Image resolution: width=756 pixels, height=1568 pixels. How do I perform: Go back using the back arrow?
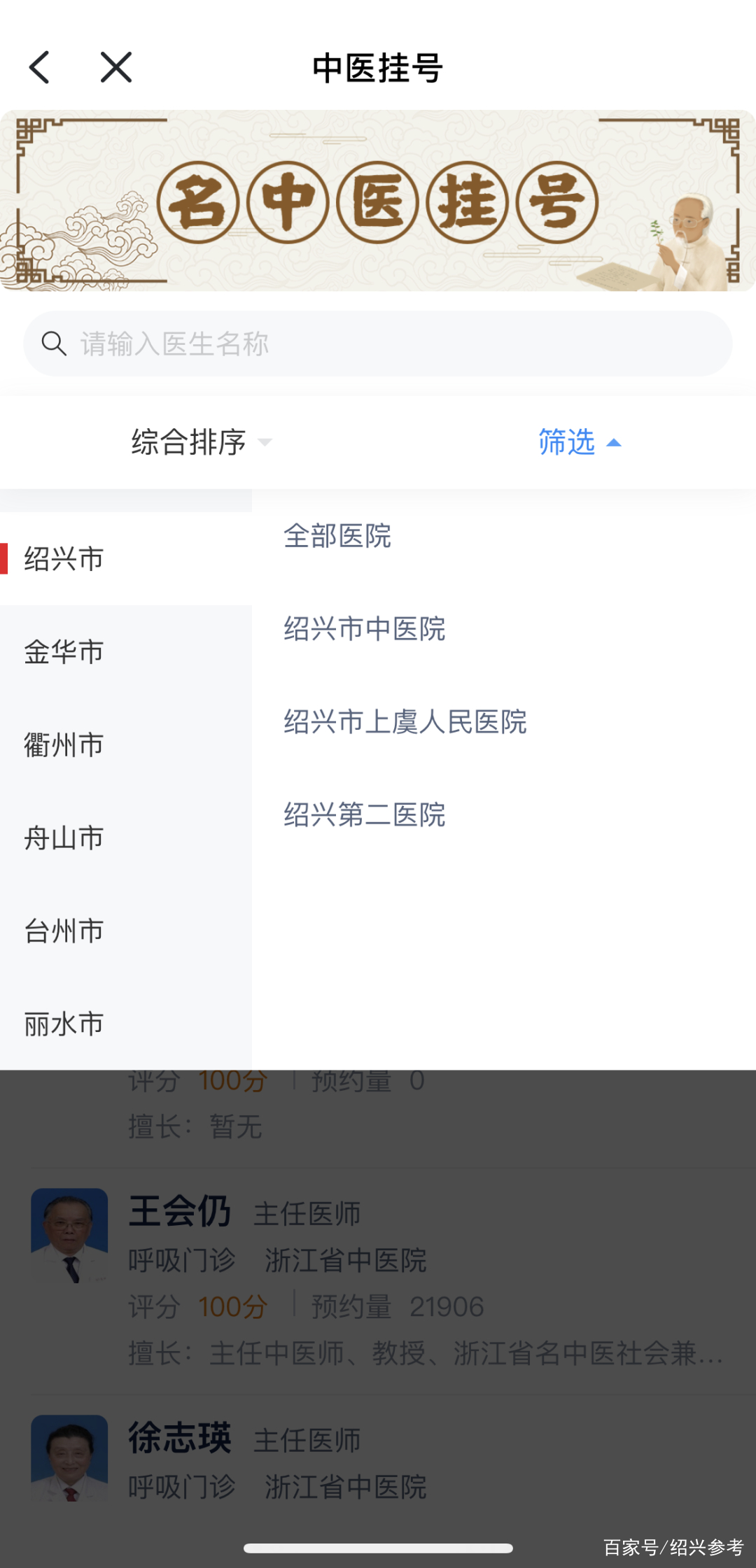click(x=40, y=68)
